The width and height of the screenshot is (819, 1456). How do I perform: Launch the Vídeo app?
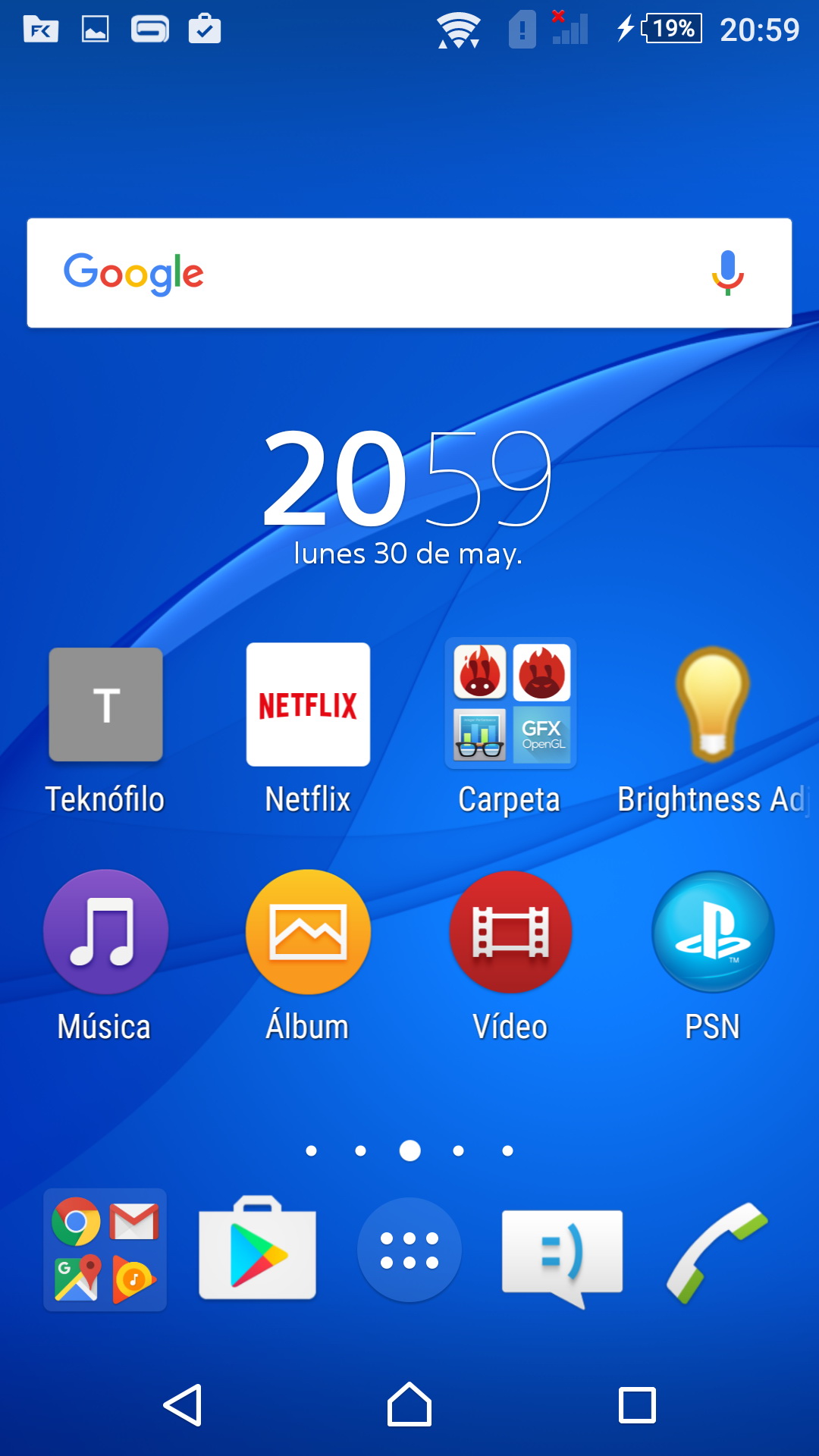pyautogui.click(x=510, y=931)
